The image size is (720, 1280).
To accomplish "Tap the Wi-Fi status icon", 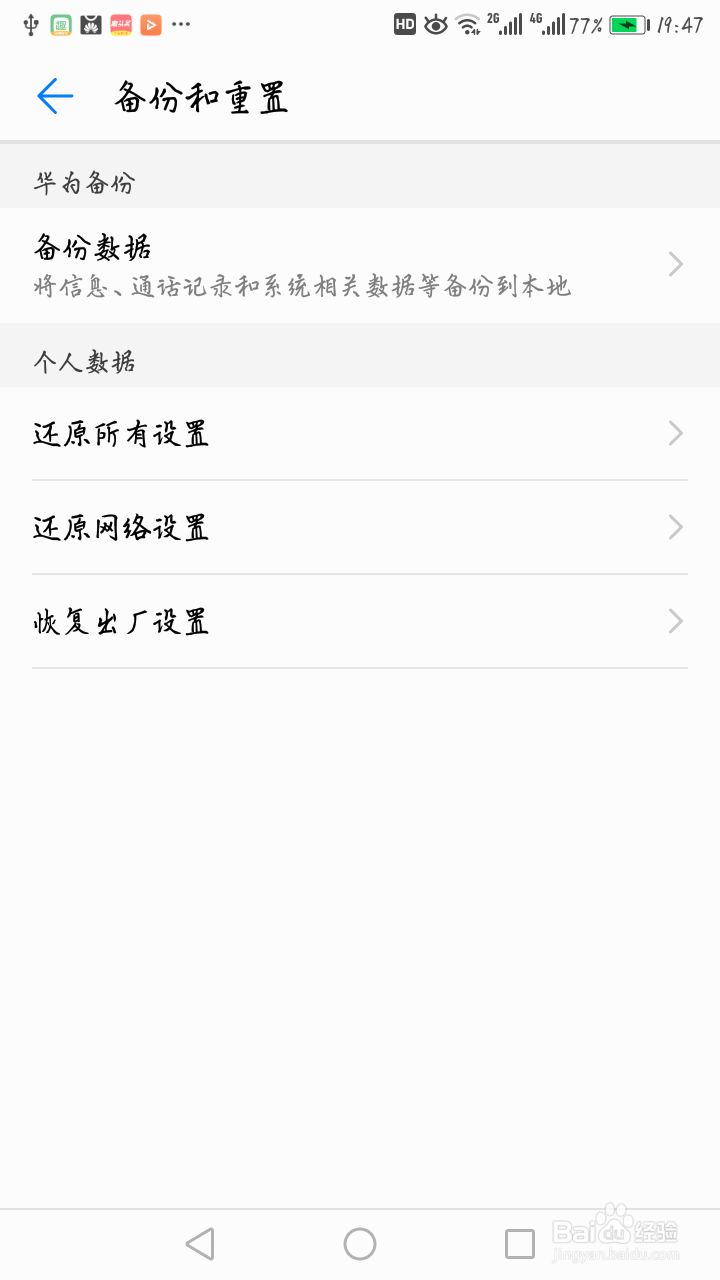I will (x=468, y=23).
